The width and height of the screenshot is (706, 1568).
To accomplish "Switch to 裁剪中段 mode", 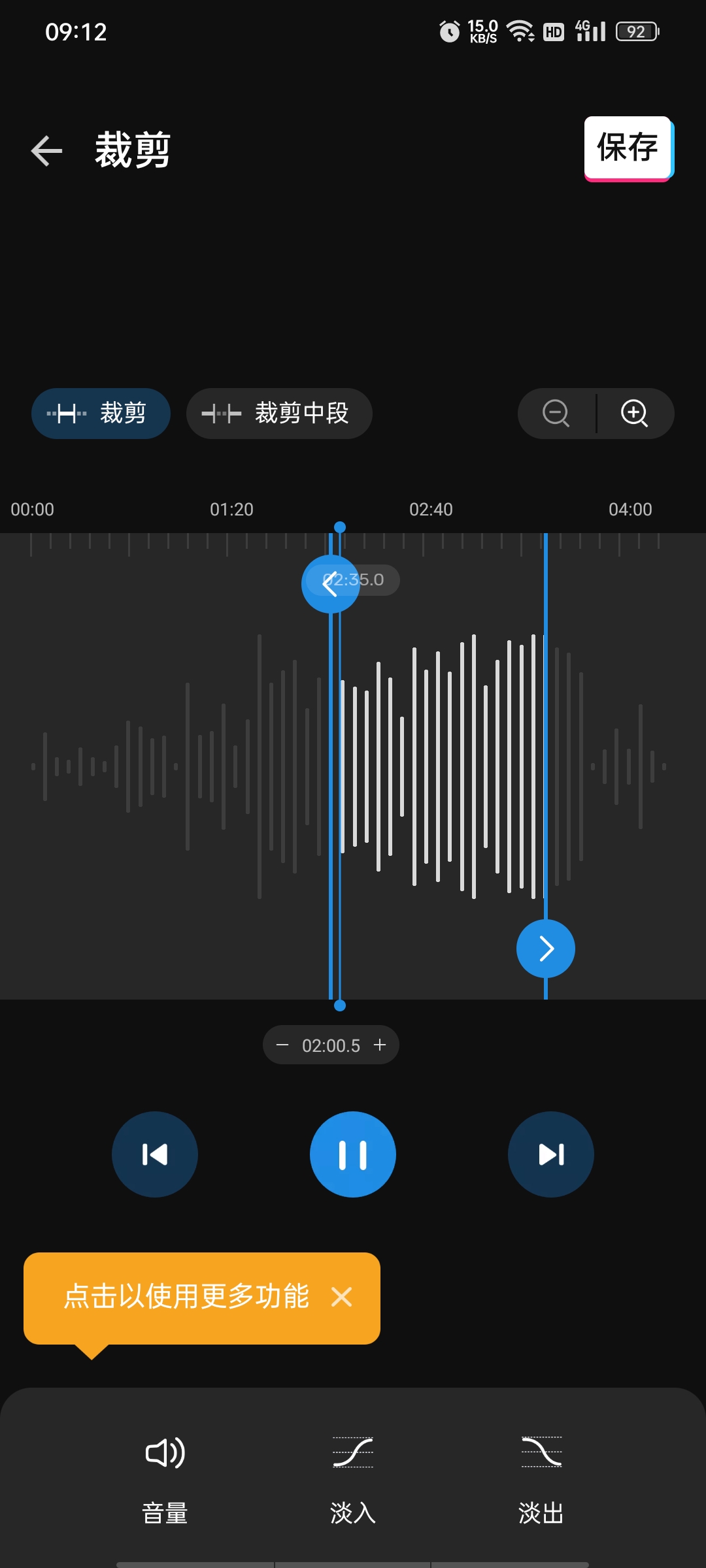I will click(x=279, y=414).
